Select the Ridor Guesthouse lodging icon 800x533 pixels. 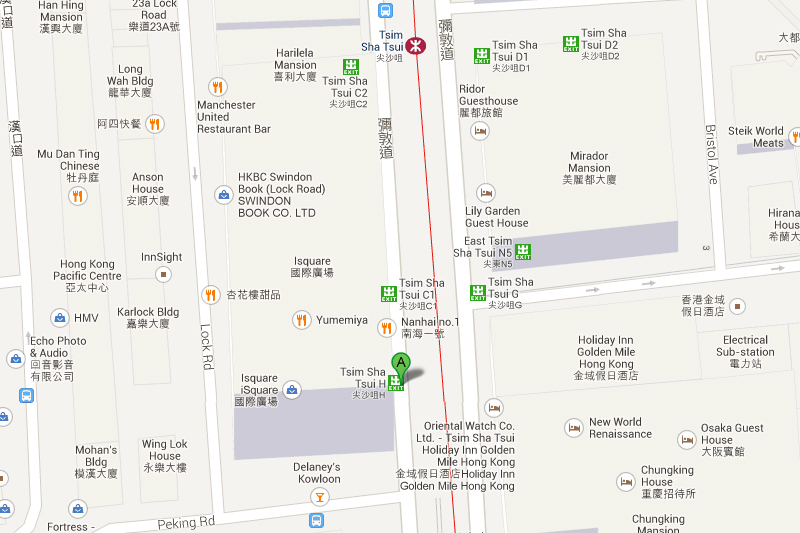point(479,130)
